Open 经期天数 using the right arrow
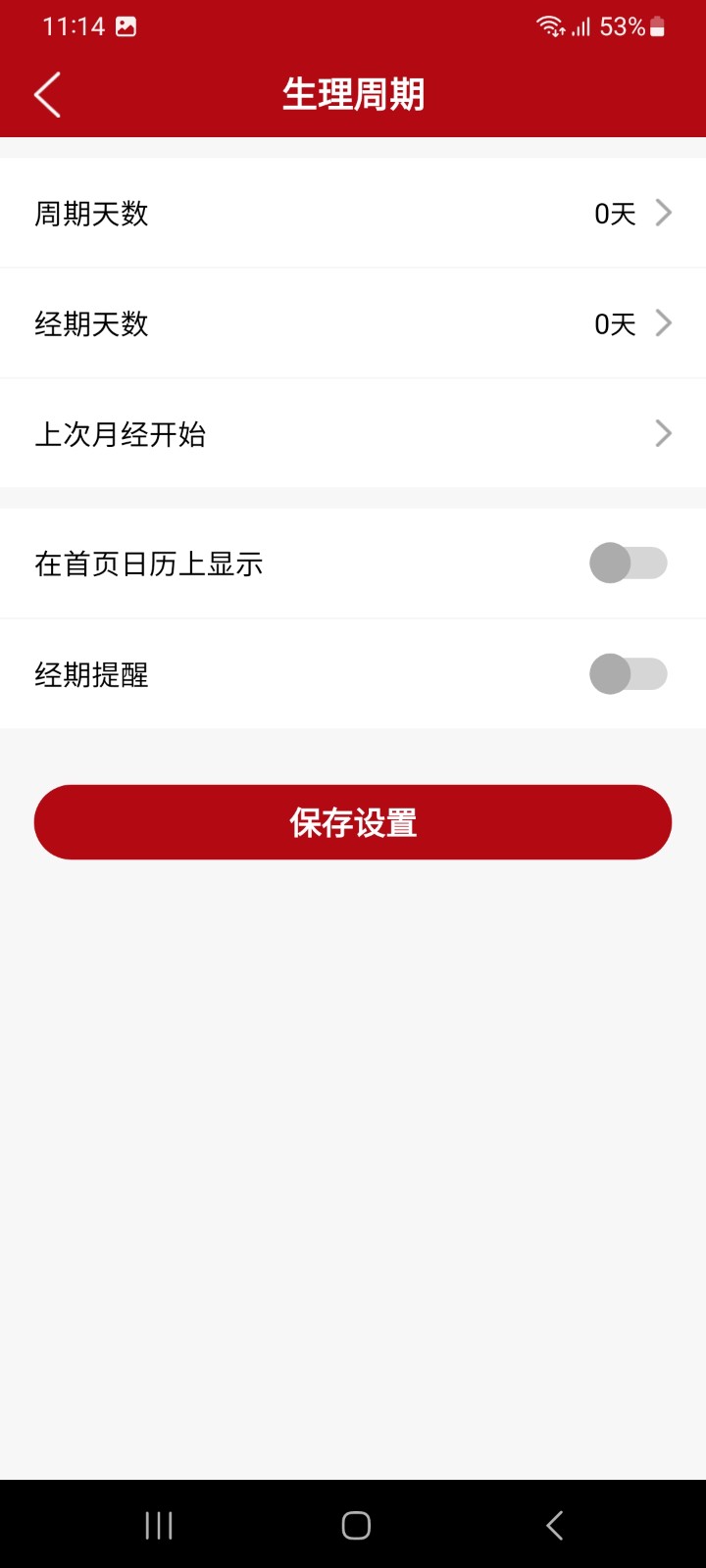This screenshot has width=706, height=1568. click(663, 322)
